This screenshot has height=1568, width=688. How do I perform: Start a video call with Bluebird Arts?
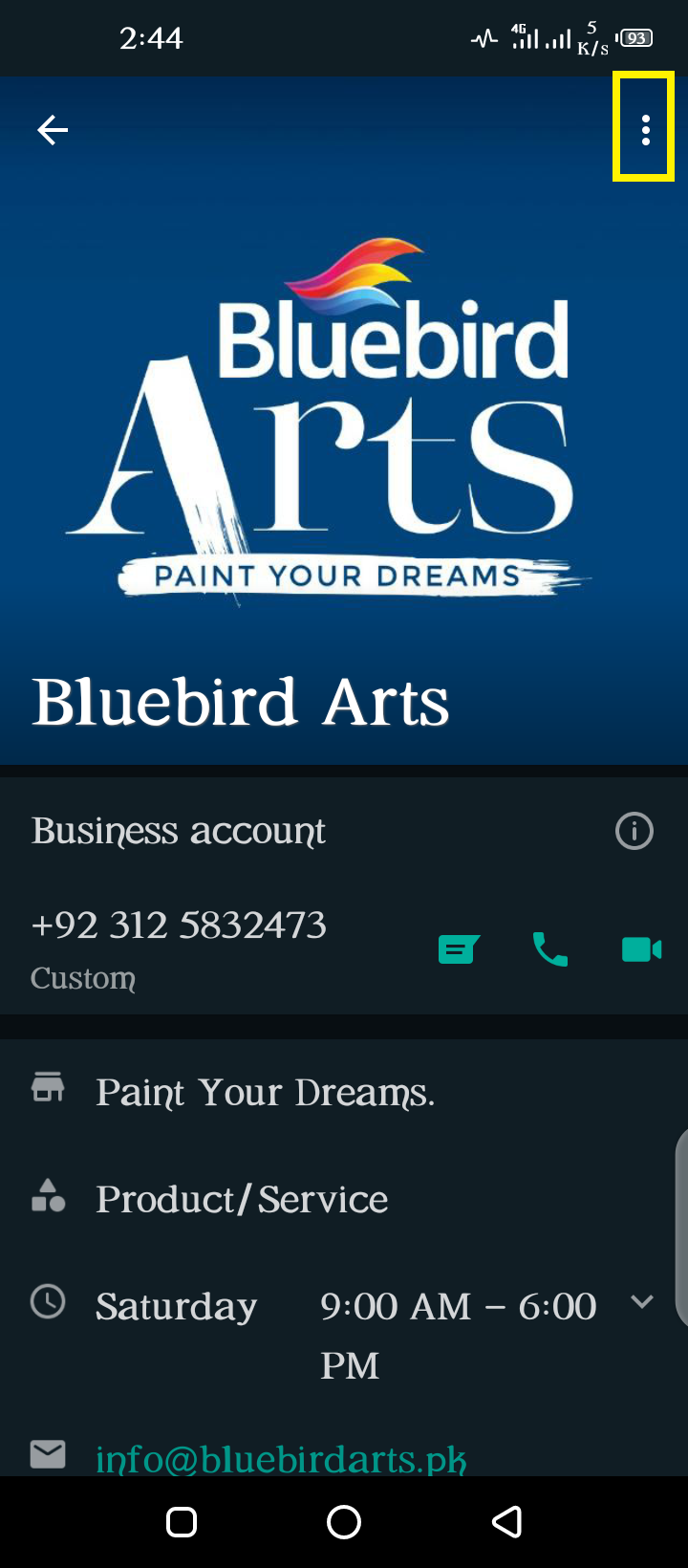coord(642,949)
